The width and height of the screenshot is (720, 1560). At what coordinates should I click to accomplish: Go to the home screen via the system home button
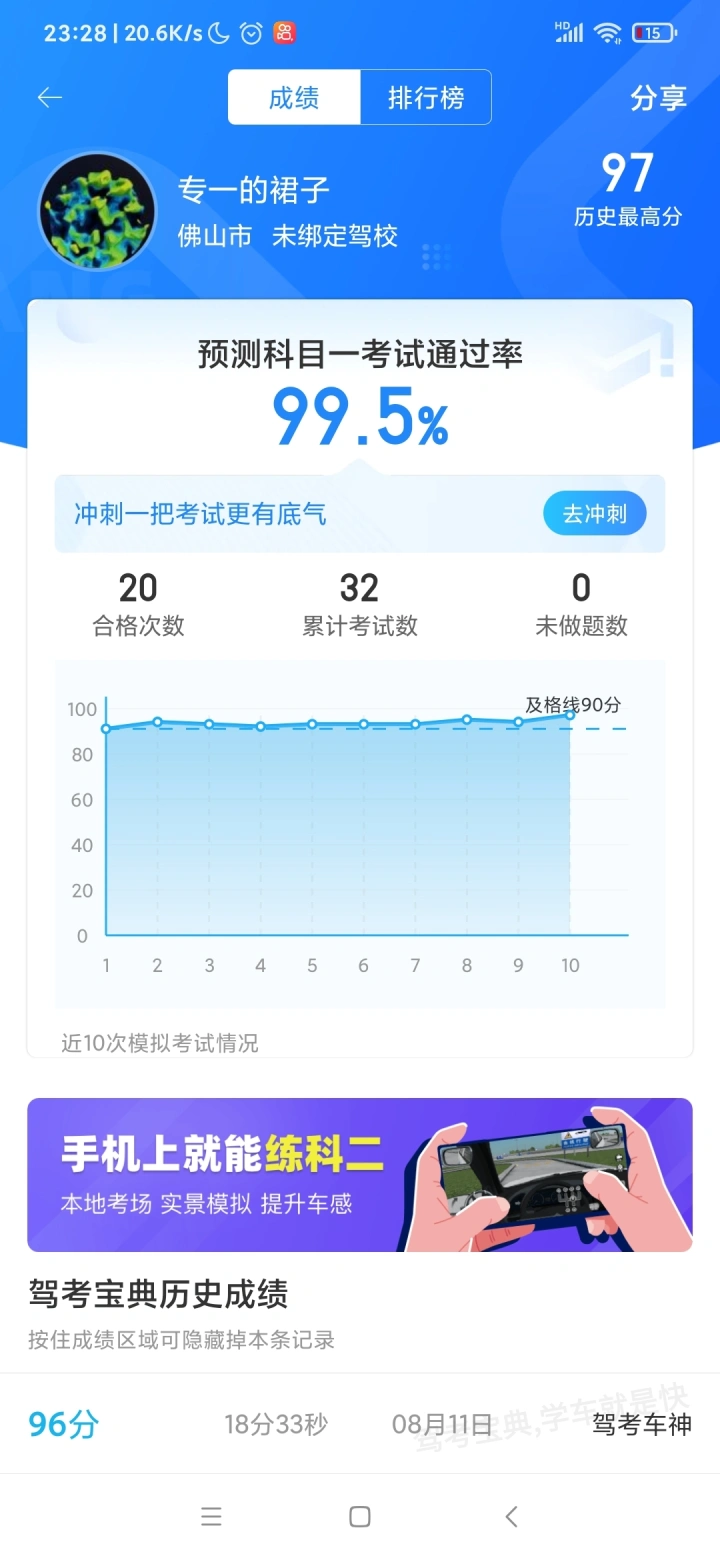[x=360, y=1517]
